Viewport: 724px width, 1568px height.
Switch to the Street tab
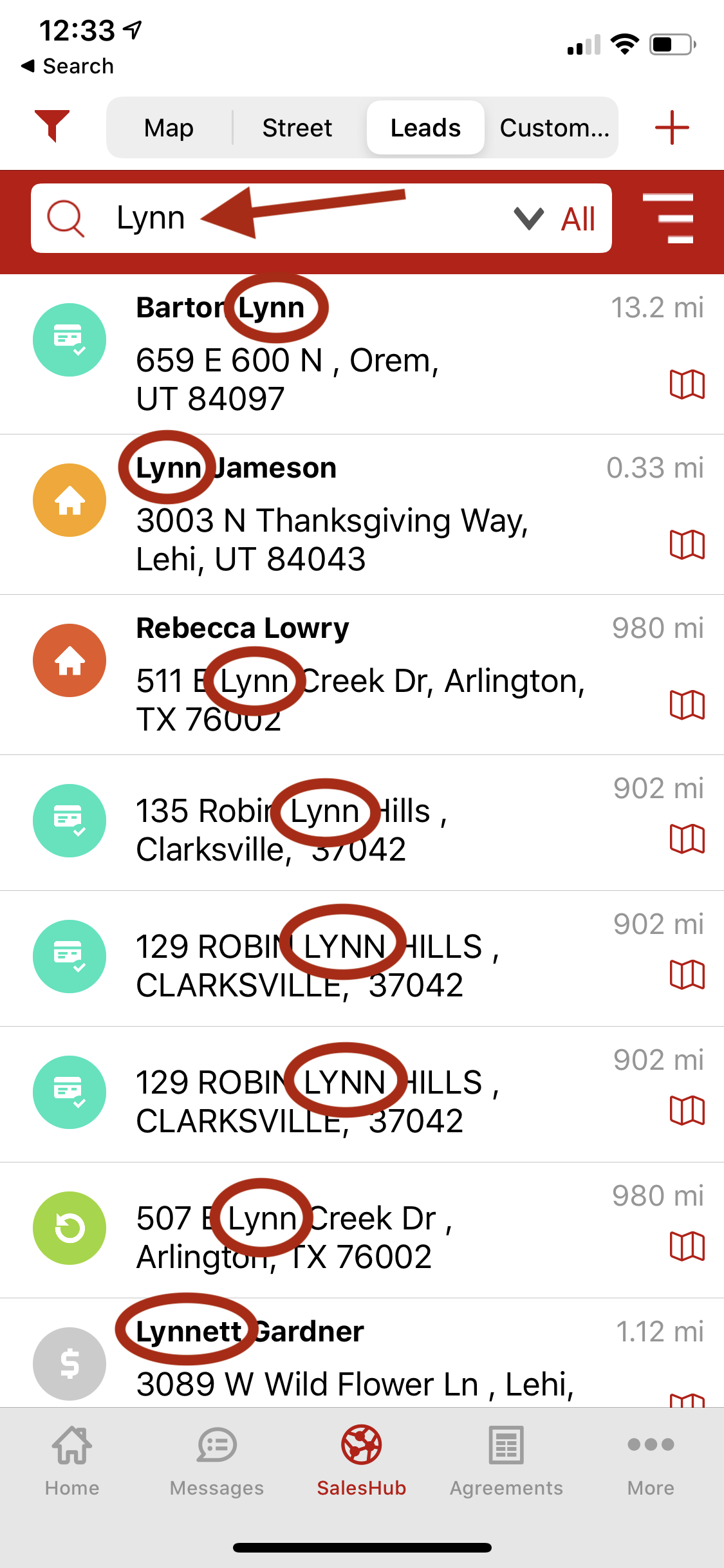point(297,128)
